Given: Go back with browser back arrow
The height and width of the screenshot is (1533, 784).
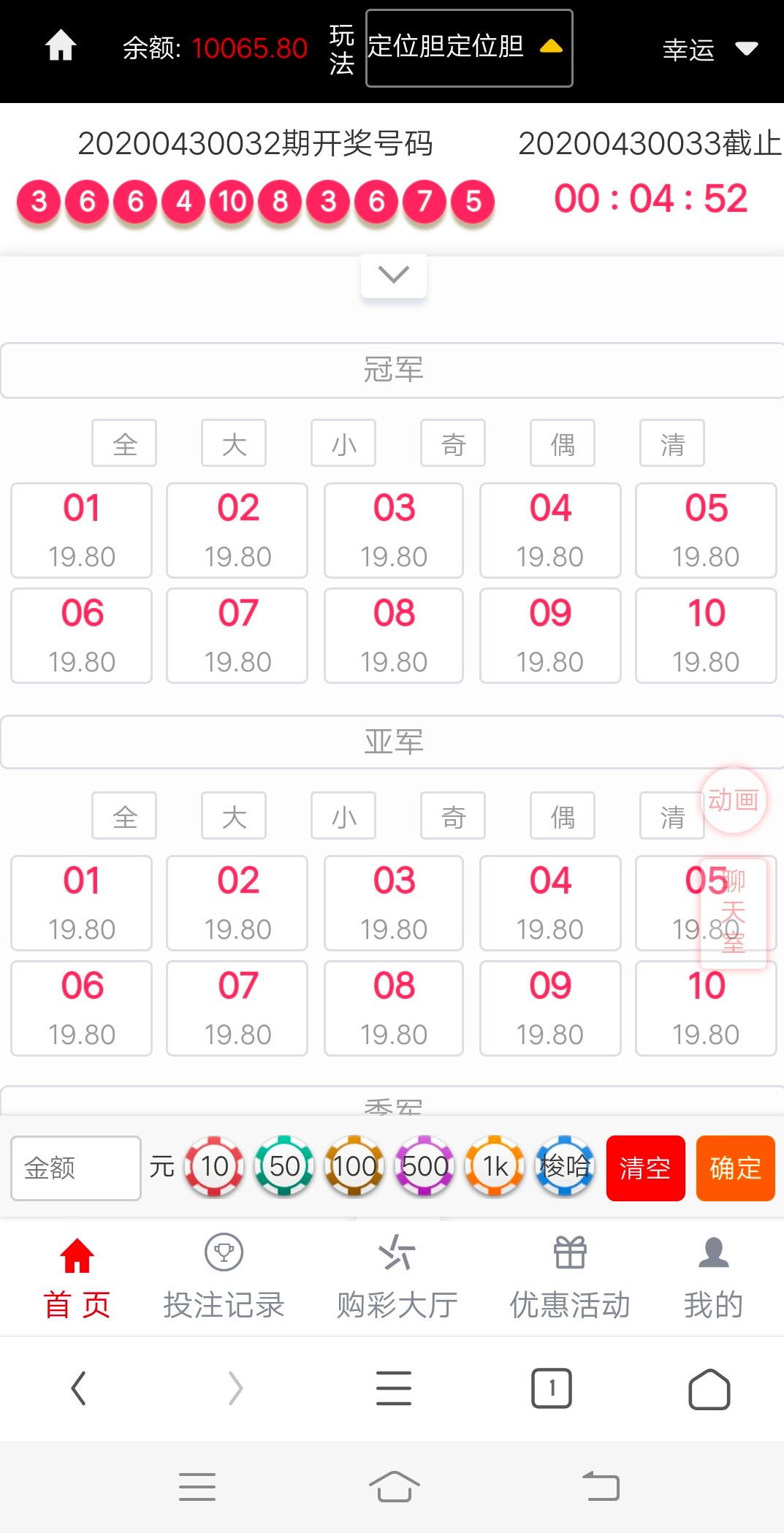Looking at the screenshot, I should tap(78, 1388).
